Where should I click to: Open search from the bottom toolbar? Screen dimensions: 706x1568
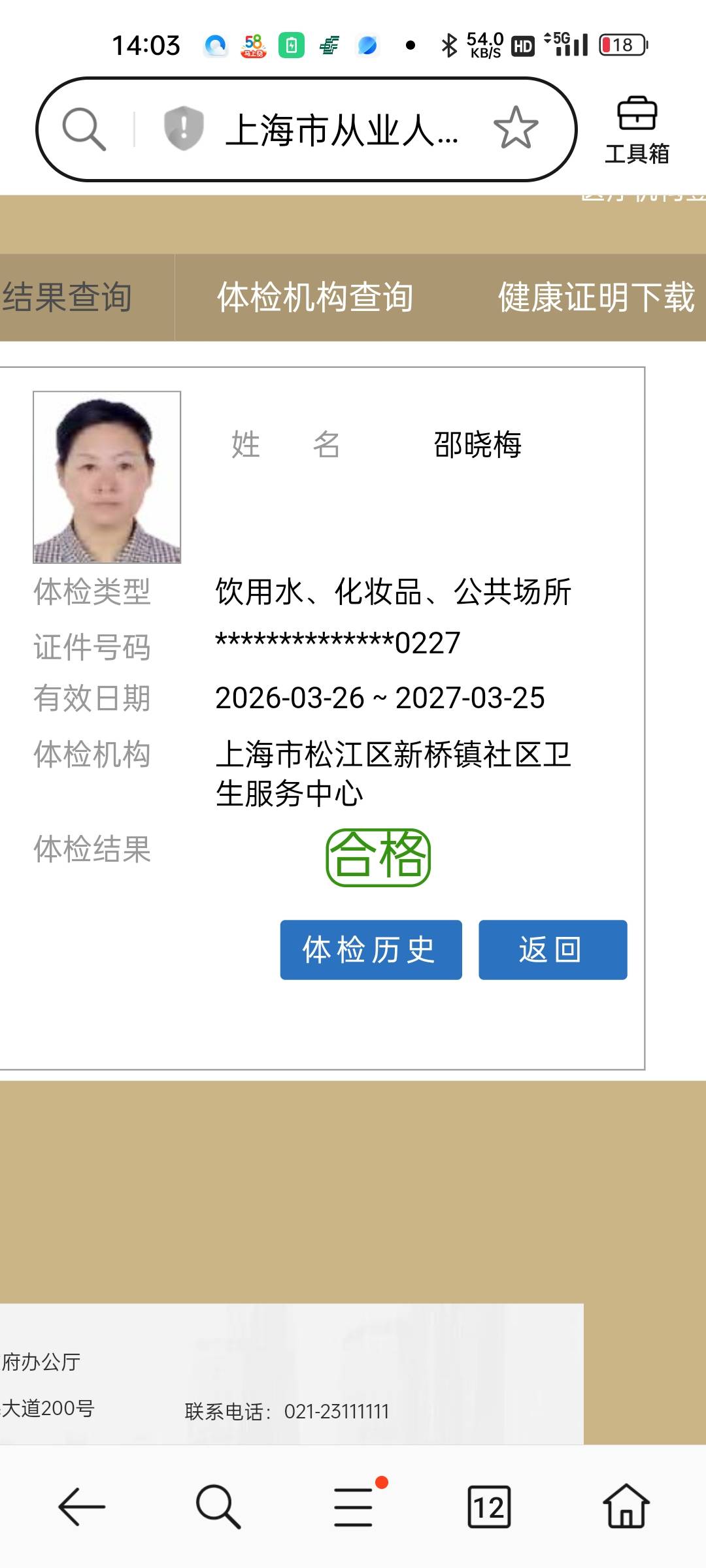tap(218, 1507)
